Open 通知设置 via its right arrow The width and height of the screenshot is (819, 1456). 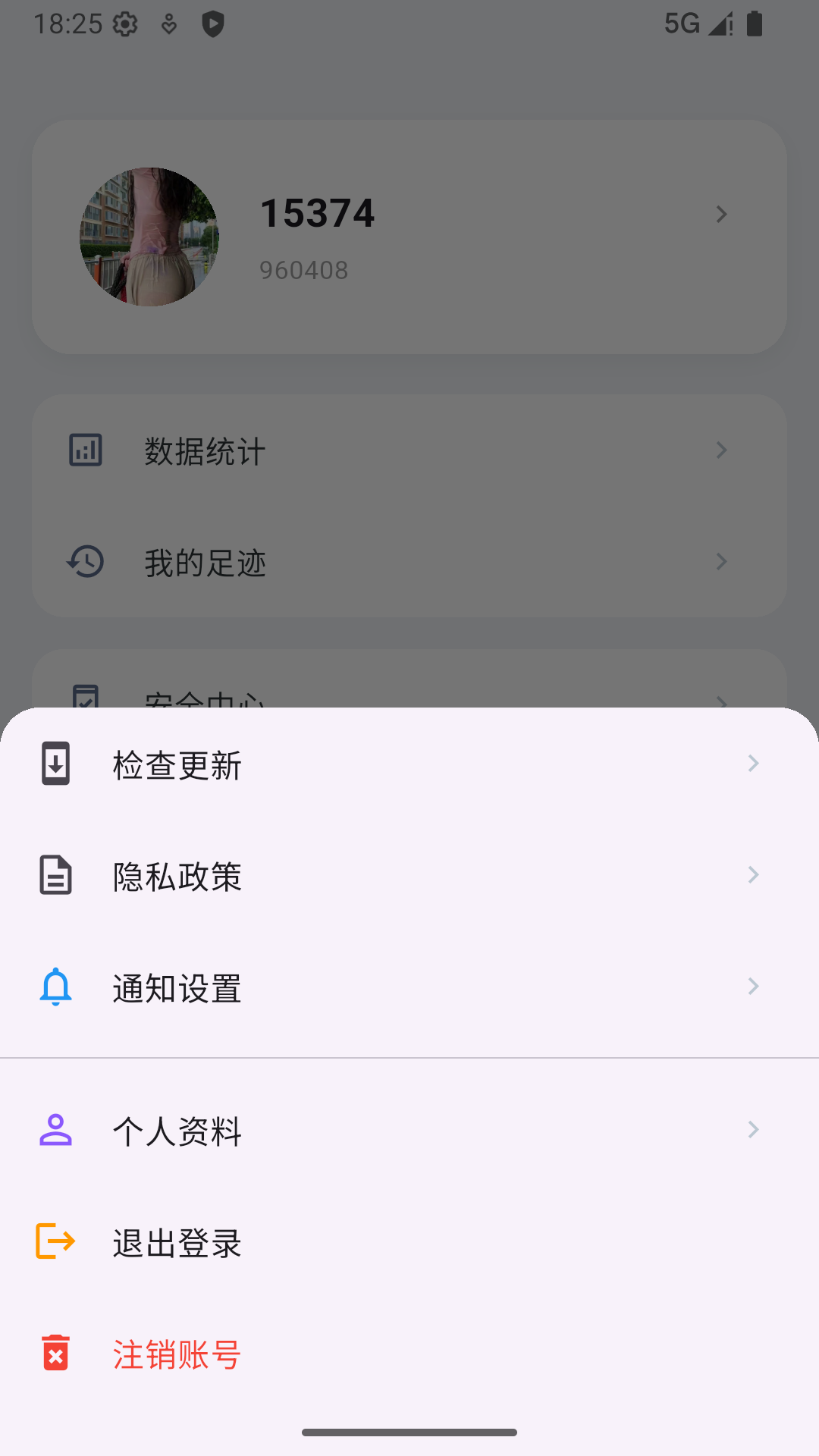753,987
